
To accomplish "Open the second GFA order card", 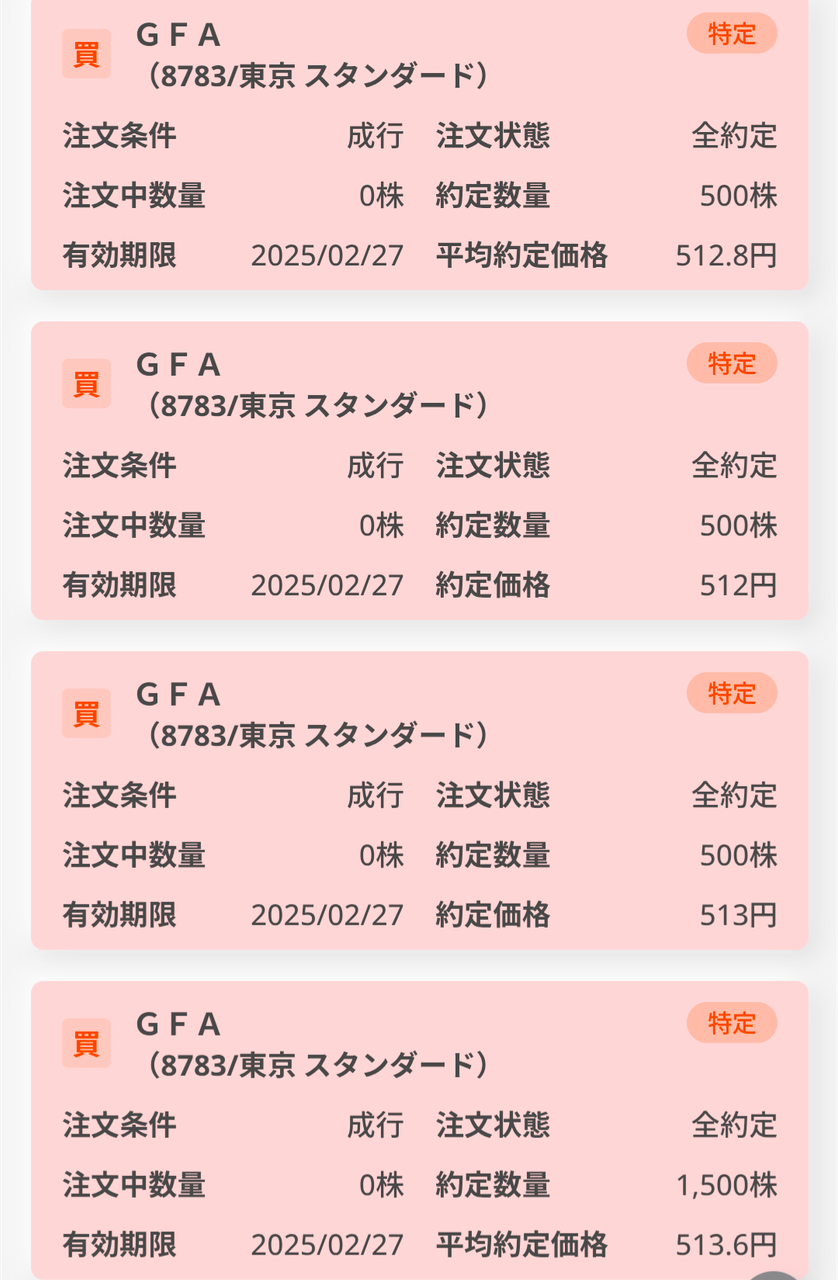I will click(419, 470).
